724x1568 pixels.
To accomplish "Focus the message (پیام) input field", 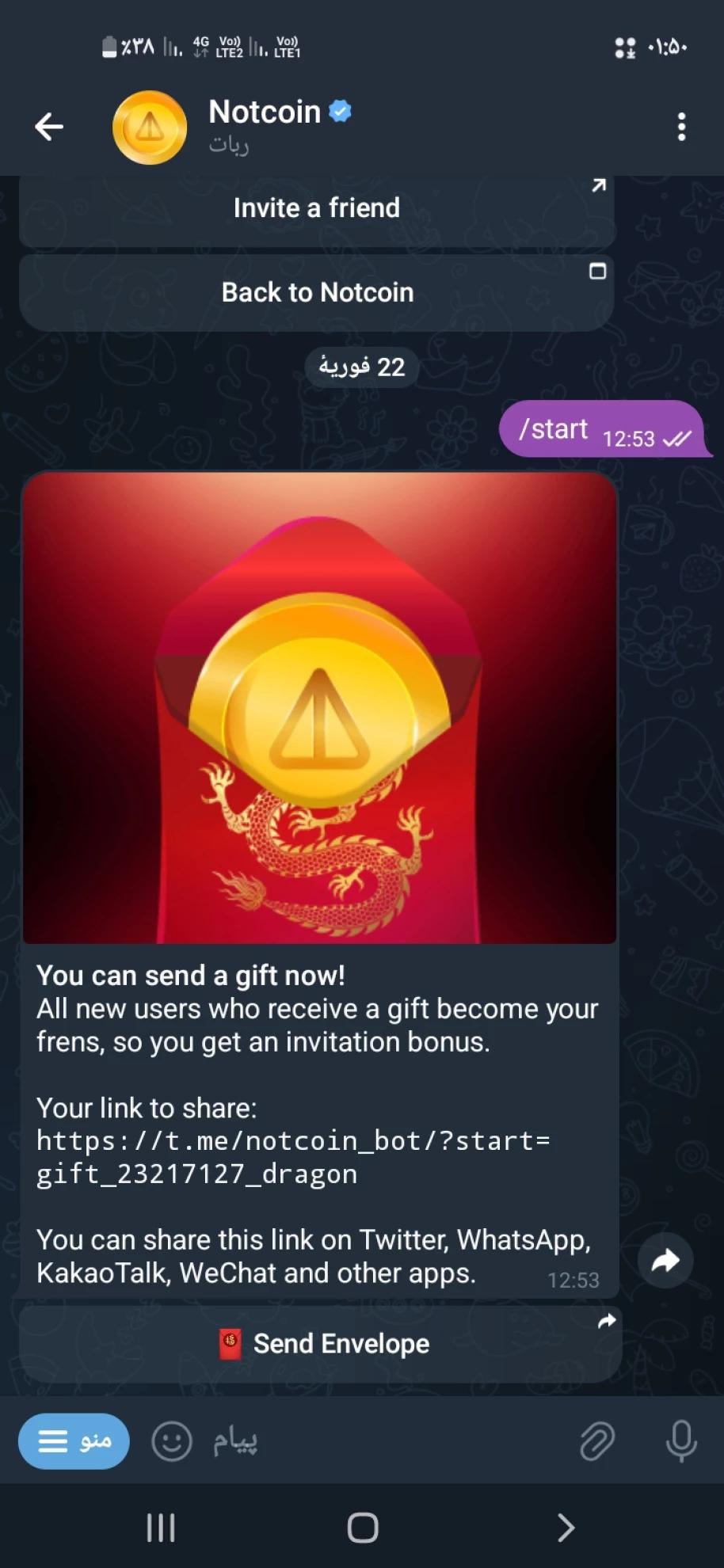I will [x=380, y=1441].
